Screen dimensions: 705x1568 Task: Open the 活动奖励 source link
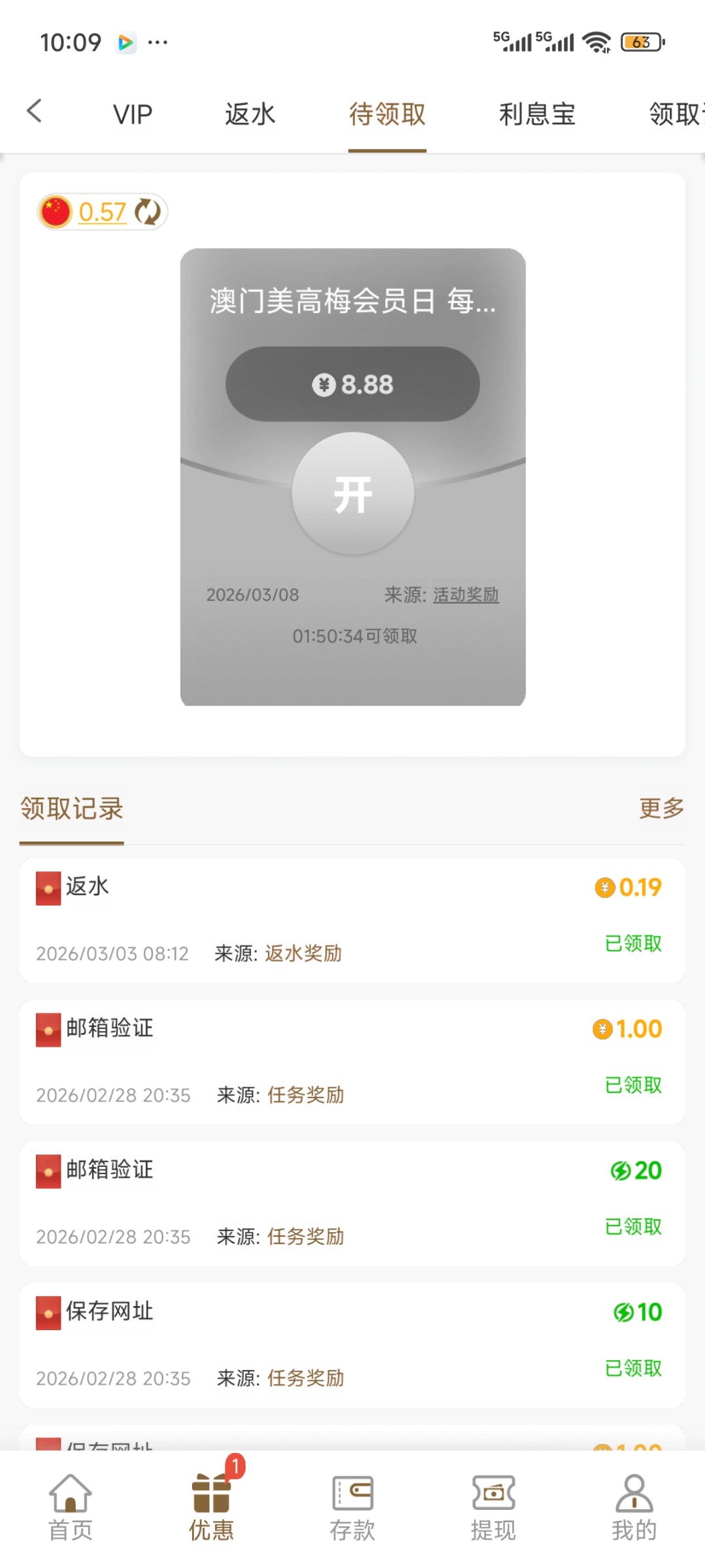466,595
